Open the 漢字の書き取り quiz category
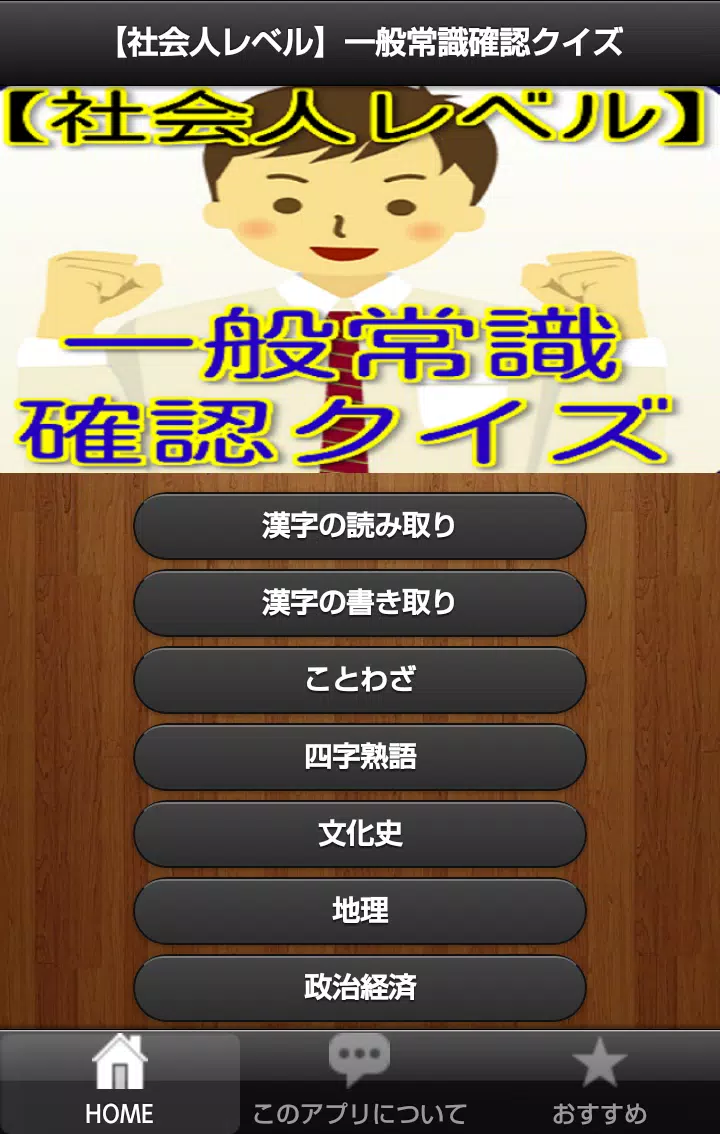Screen dimensions: 720x1134 [360, 602]
